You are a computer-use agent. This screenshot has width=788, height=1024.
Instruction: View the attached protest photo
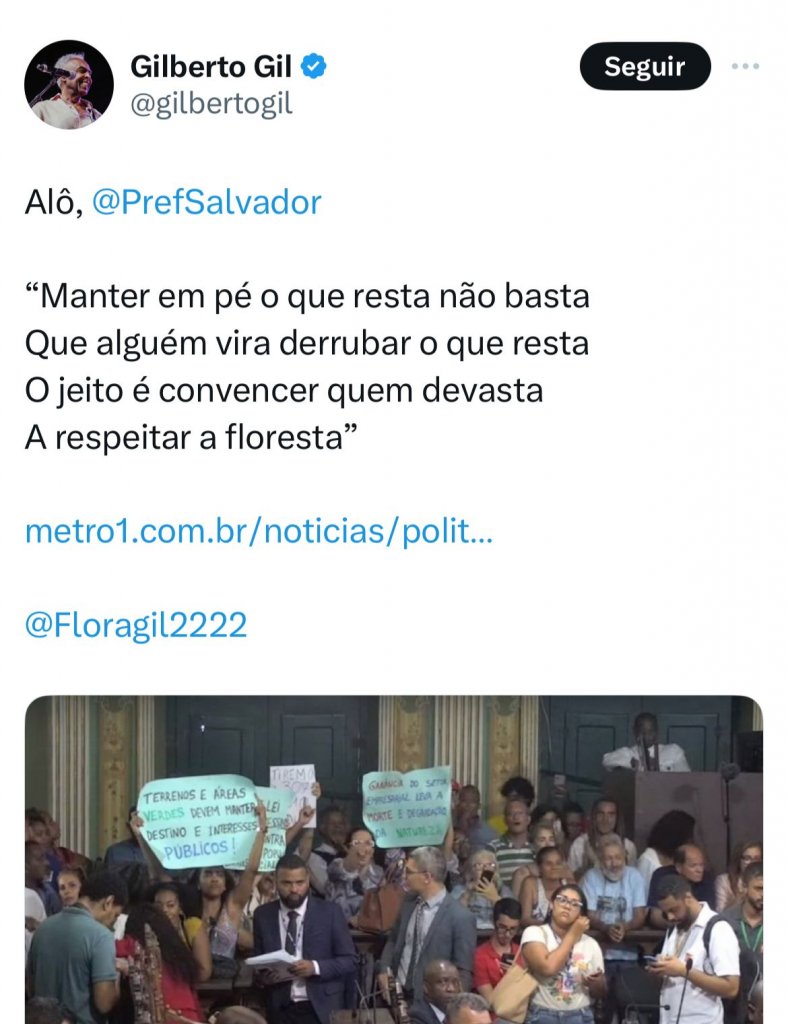click(x=393, y=858)
